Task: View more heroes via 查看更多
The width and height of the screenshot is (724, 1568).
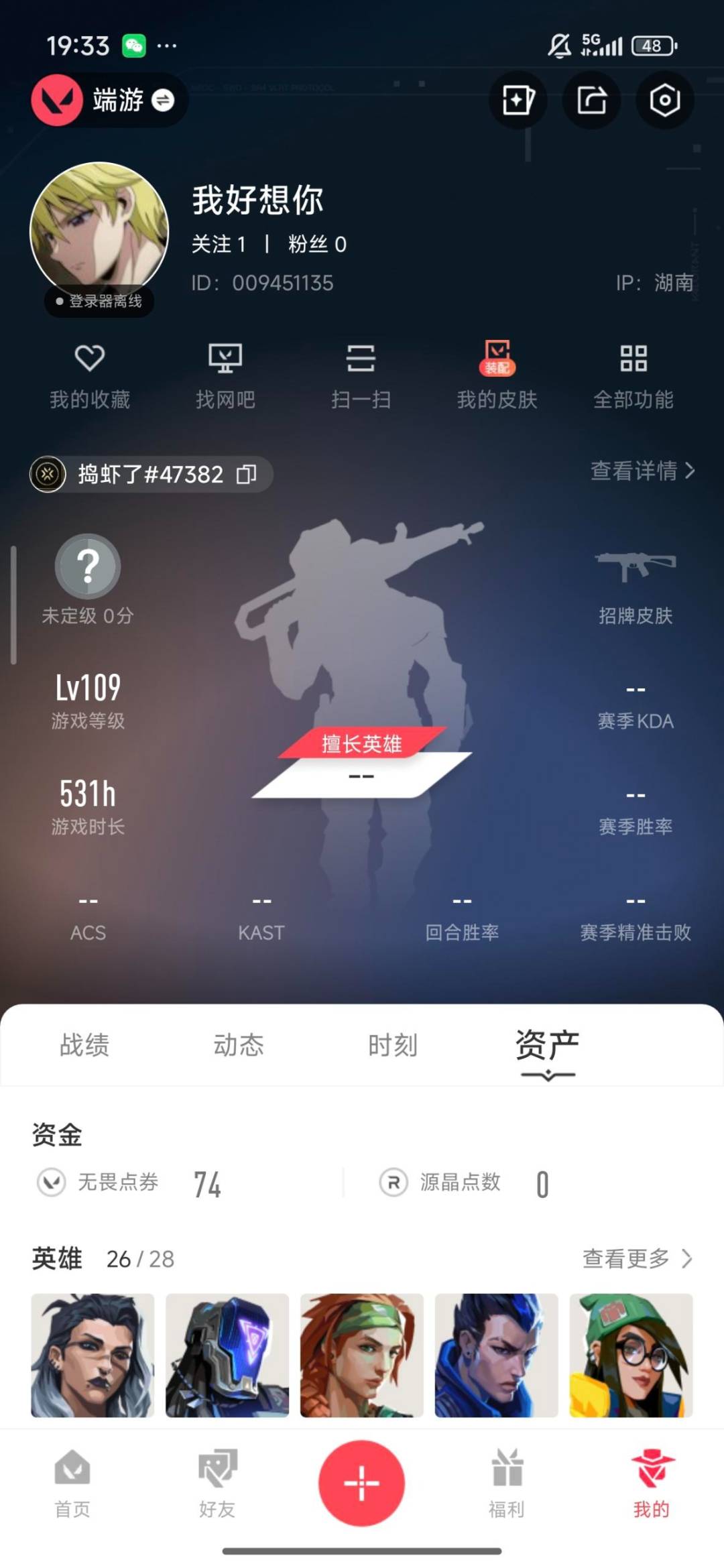Action: click(x=636, y=1258)
